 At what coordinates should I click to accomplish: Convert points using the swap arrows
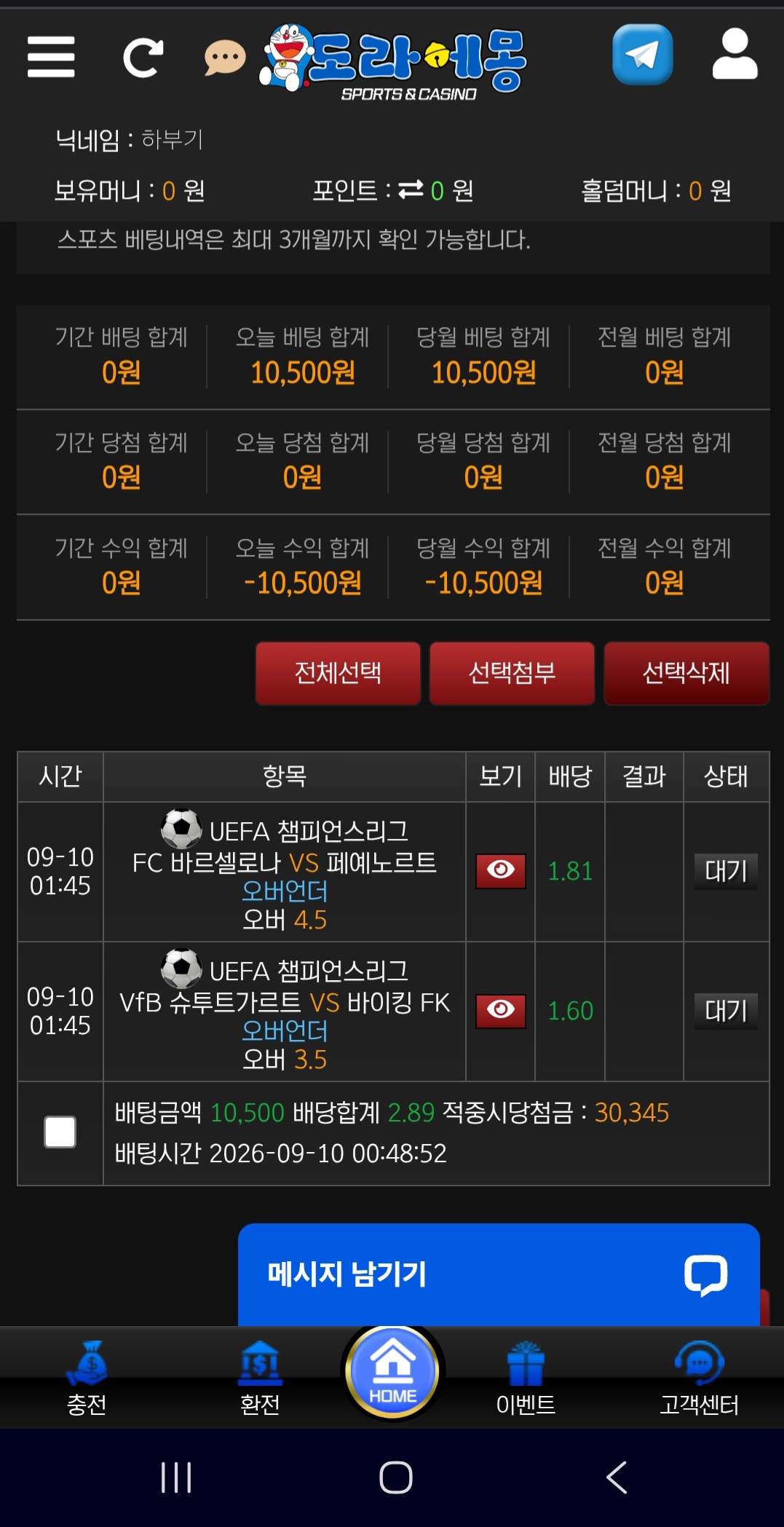coord(411,190)
